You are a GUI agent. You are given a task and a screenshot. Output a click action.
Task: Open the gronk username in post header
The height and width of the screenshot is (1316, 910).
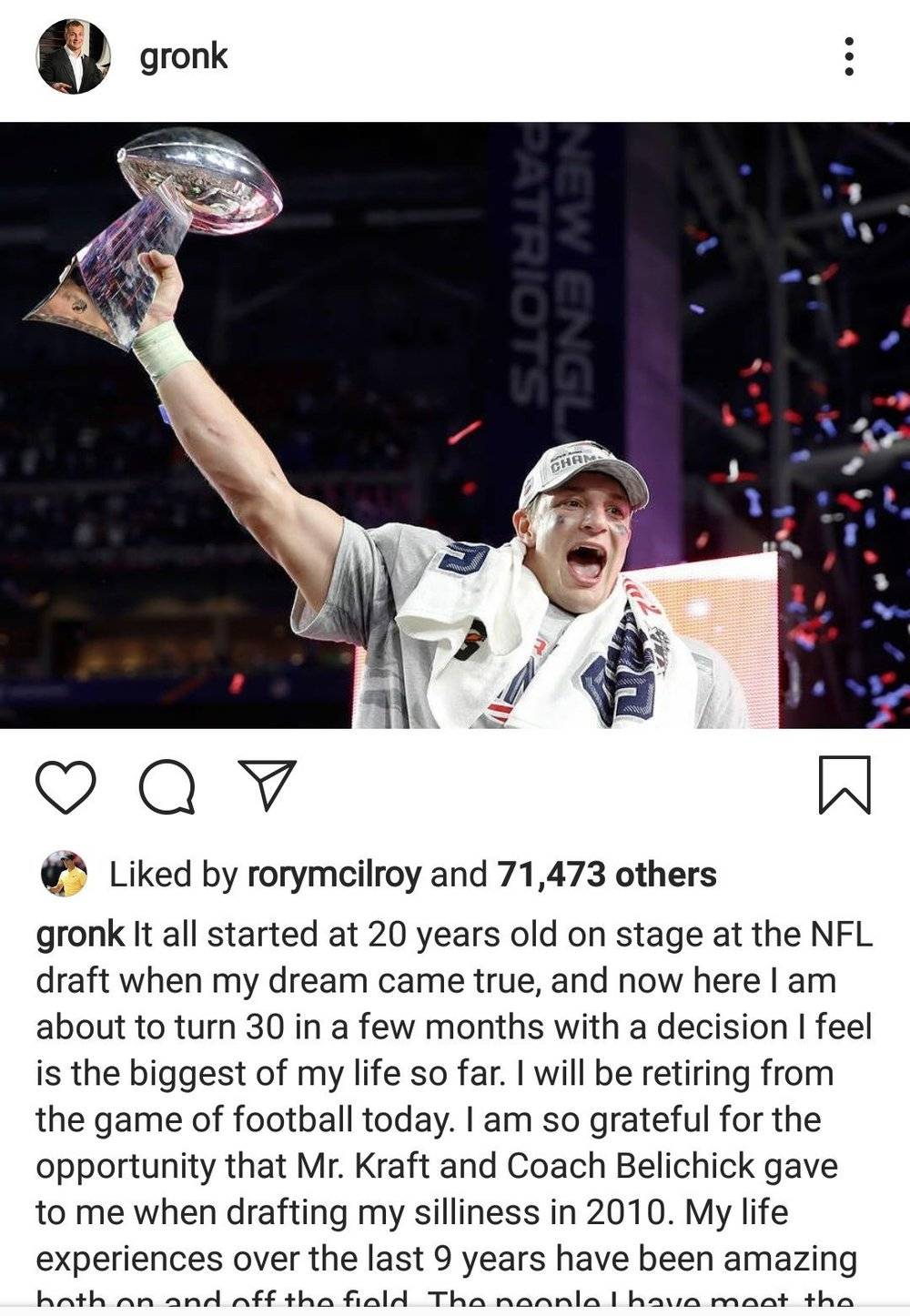(183, 56)
